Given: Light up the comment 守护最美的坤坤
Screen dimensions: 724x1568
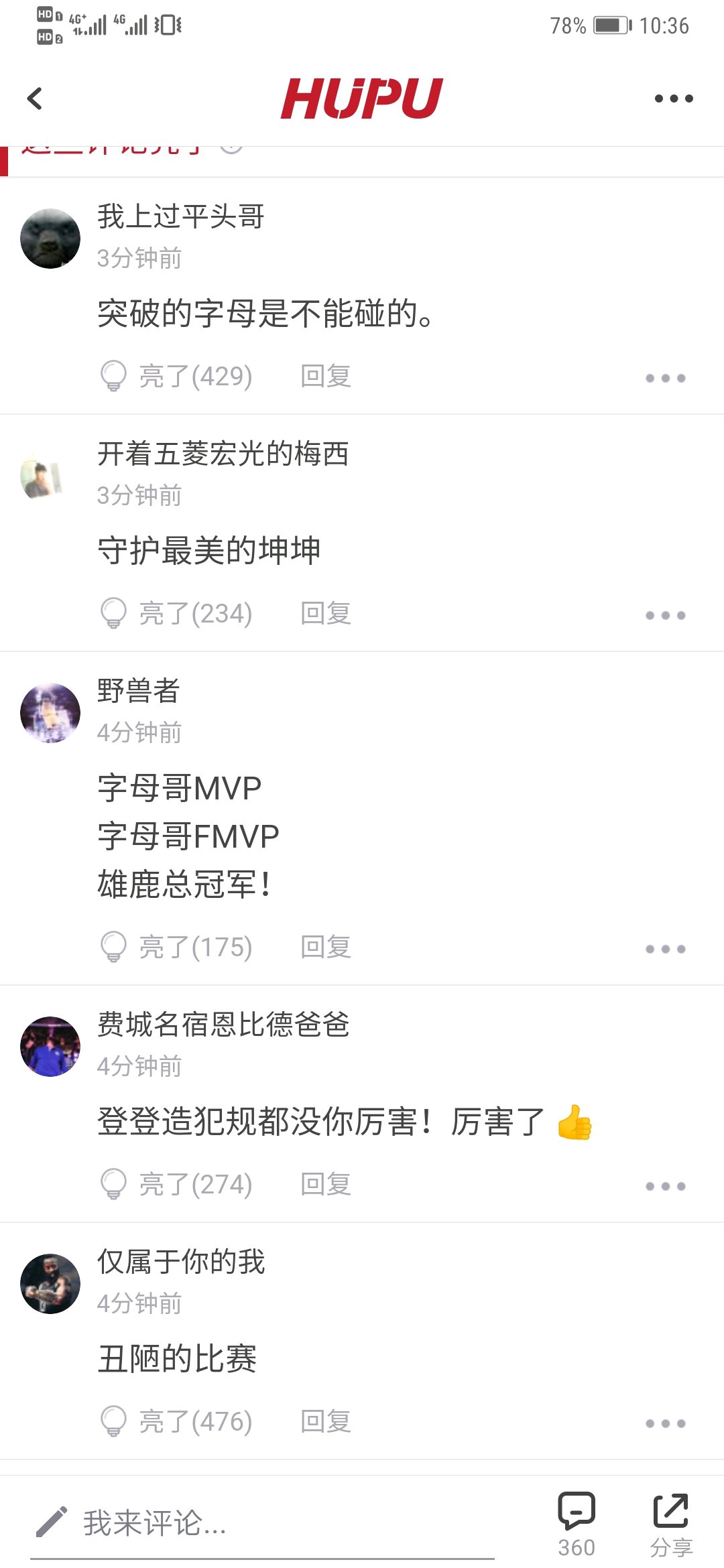Looking at the screenshot, I should click(x=176, y=614).
